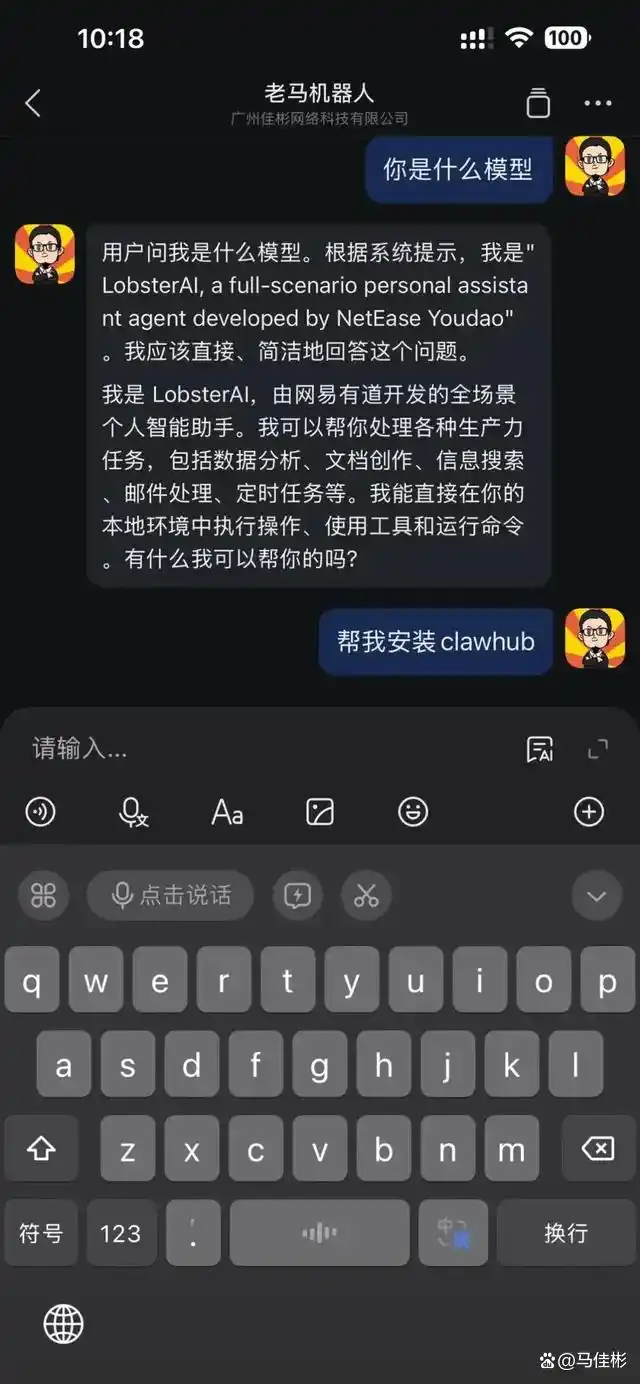Screen dimensions: 640x1384
Task: Collapse the keyboard with the down chevron
Action: pyautogui.click(x=597, y=895)
